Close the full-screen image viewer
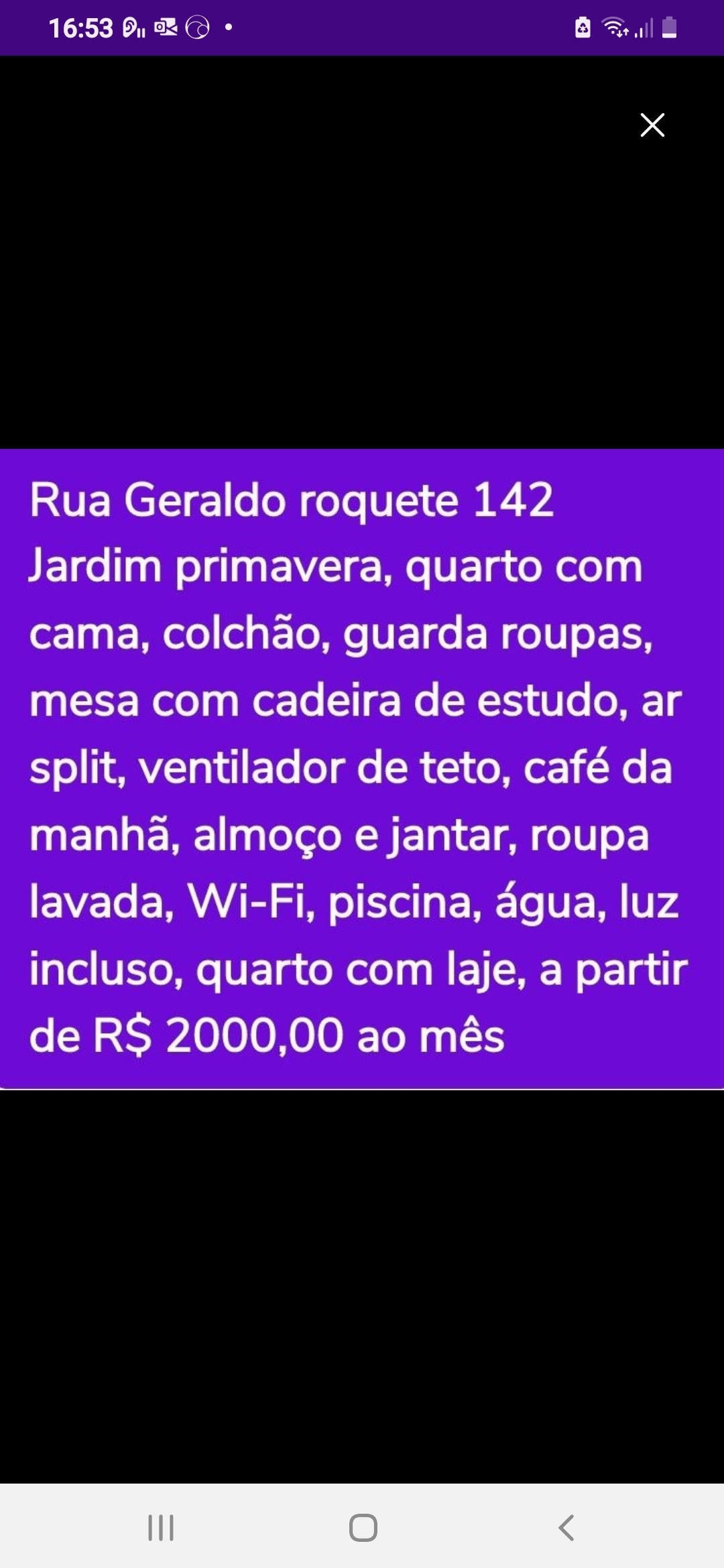The image size is (724, 1568). pyautogui.click(x=652, y=125)
